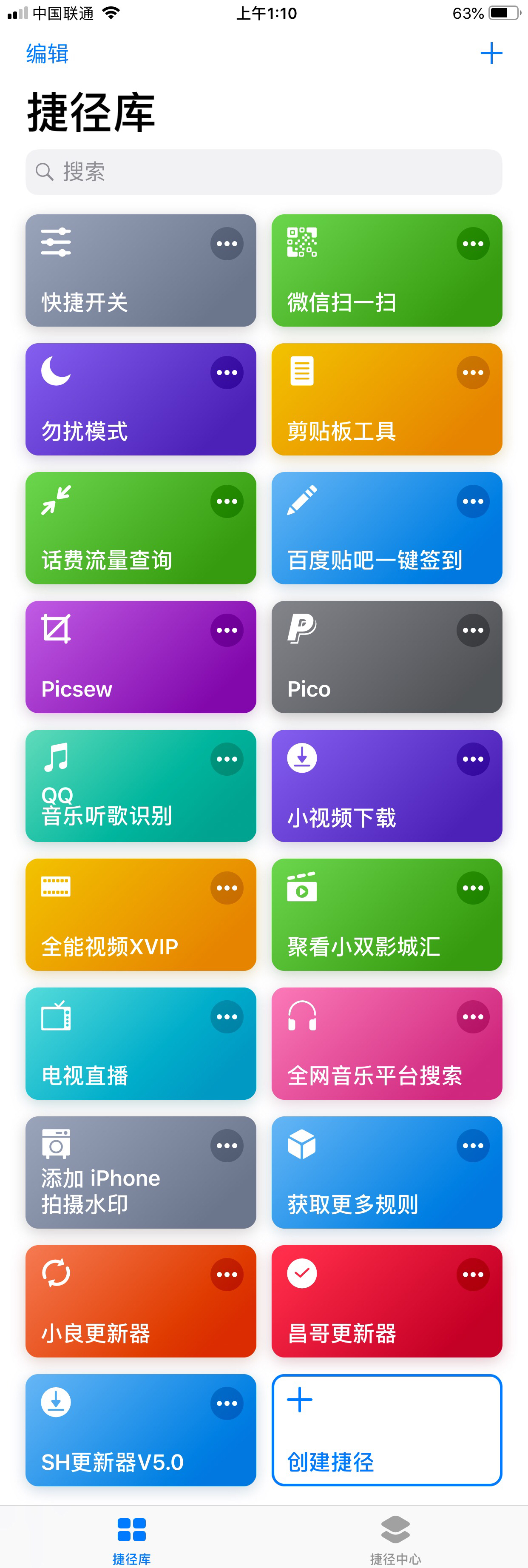This screenshot has height=1568, width=528.
Task: Focus the 搜索 search field
Action: (x=264, y=172)
